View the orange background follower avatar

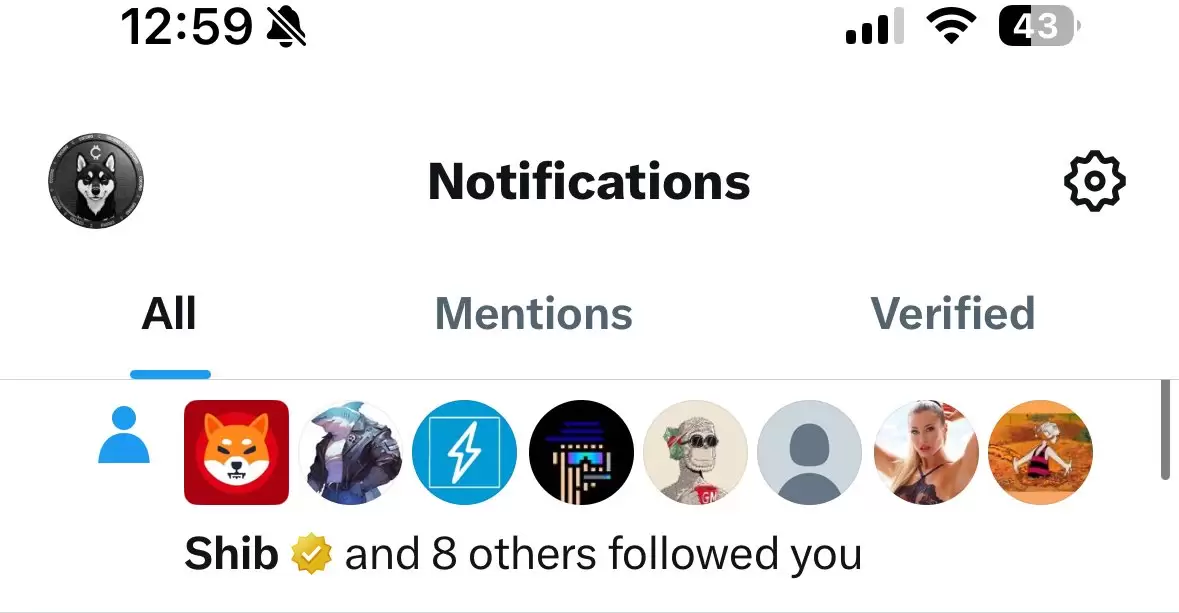[x=1040, y=453]
